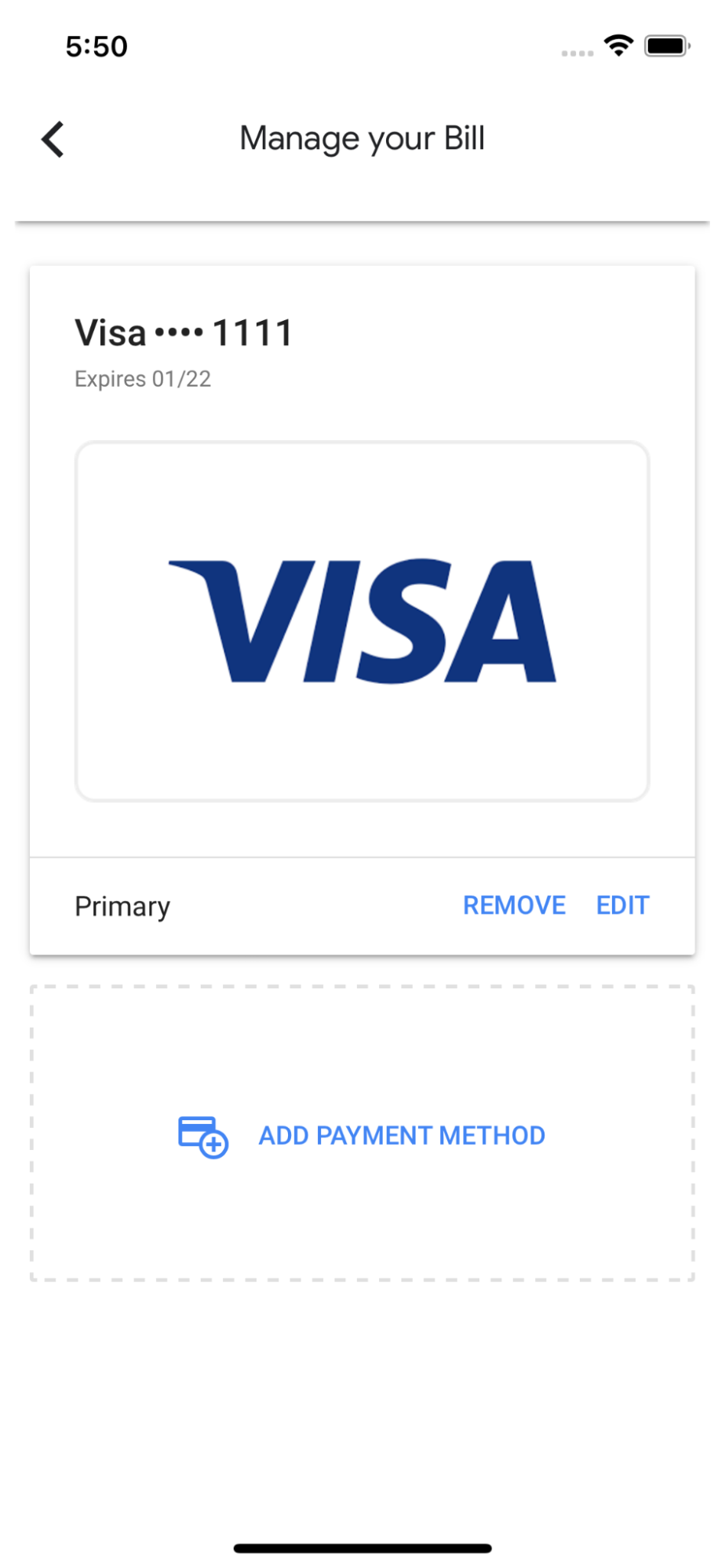725x1568 pixels.
Task: Tap the 'Expires 01/22' text
Action: pyautogui.click(x=142, y=379)
